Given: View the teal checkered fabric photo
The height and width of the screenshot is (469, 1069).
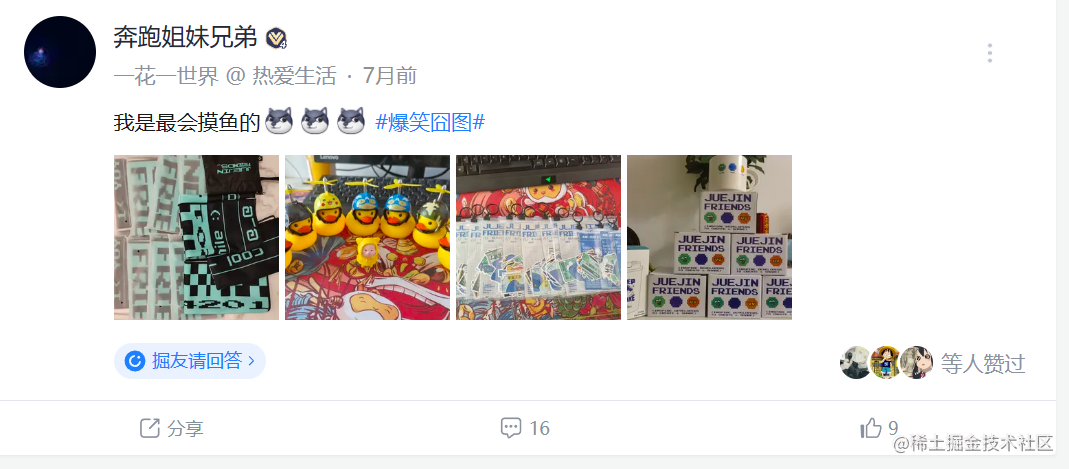Looking at the screenshot, I should (196, 237).
